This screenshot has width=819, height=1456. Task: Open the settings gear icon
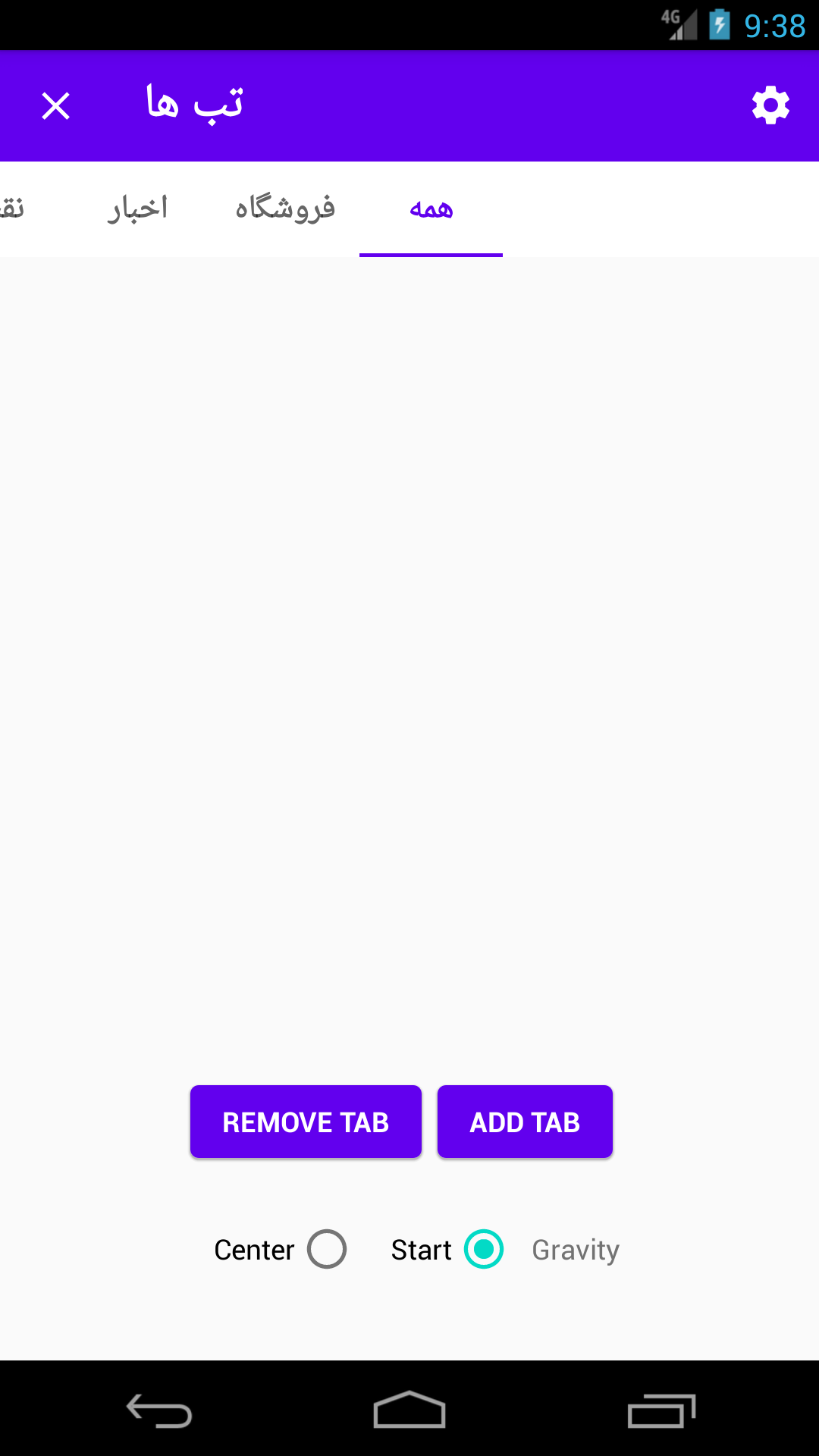pos(770,105)
